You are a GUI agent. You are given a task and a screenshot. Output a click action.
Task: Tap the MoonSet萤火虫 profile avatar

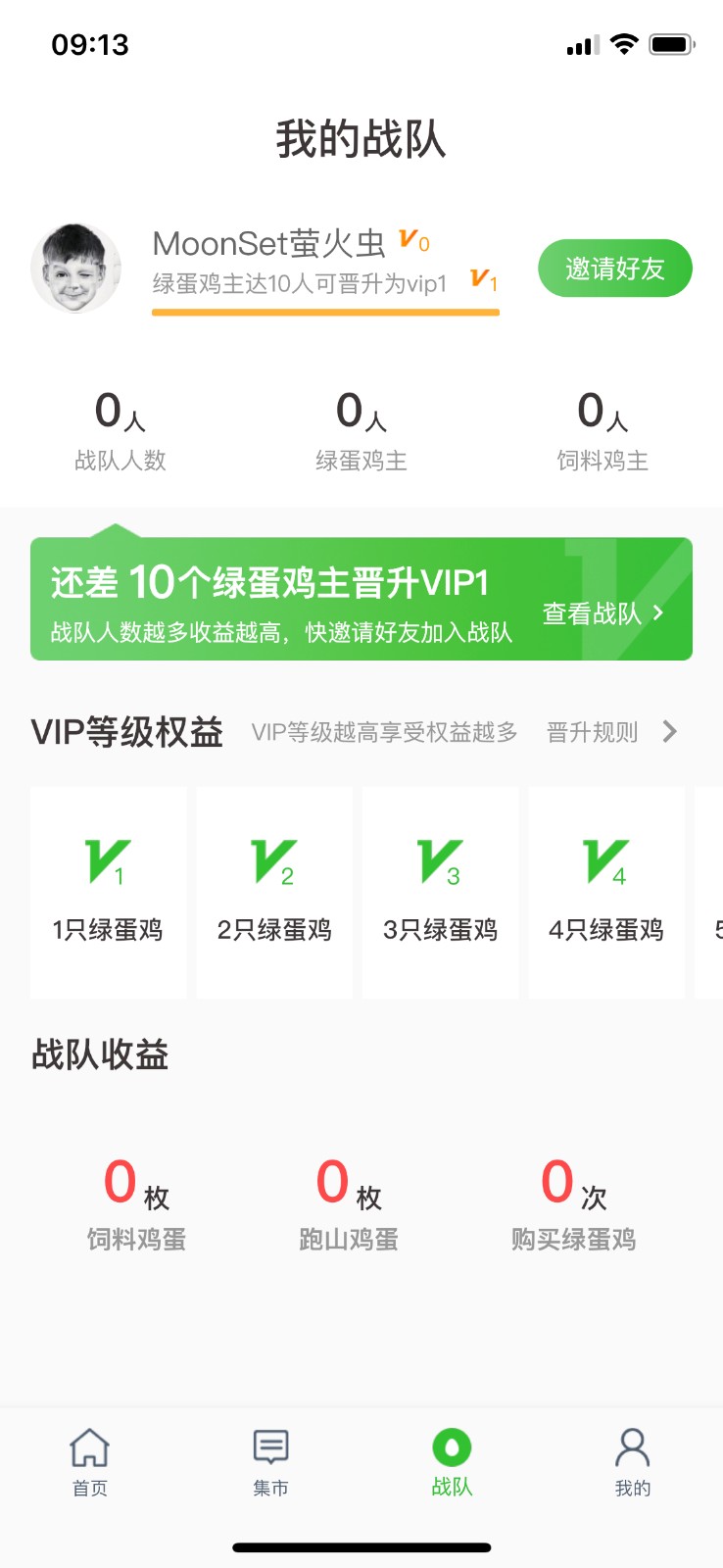(x=75, y=269)
